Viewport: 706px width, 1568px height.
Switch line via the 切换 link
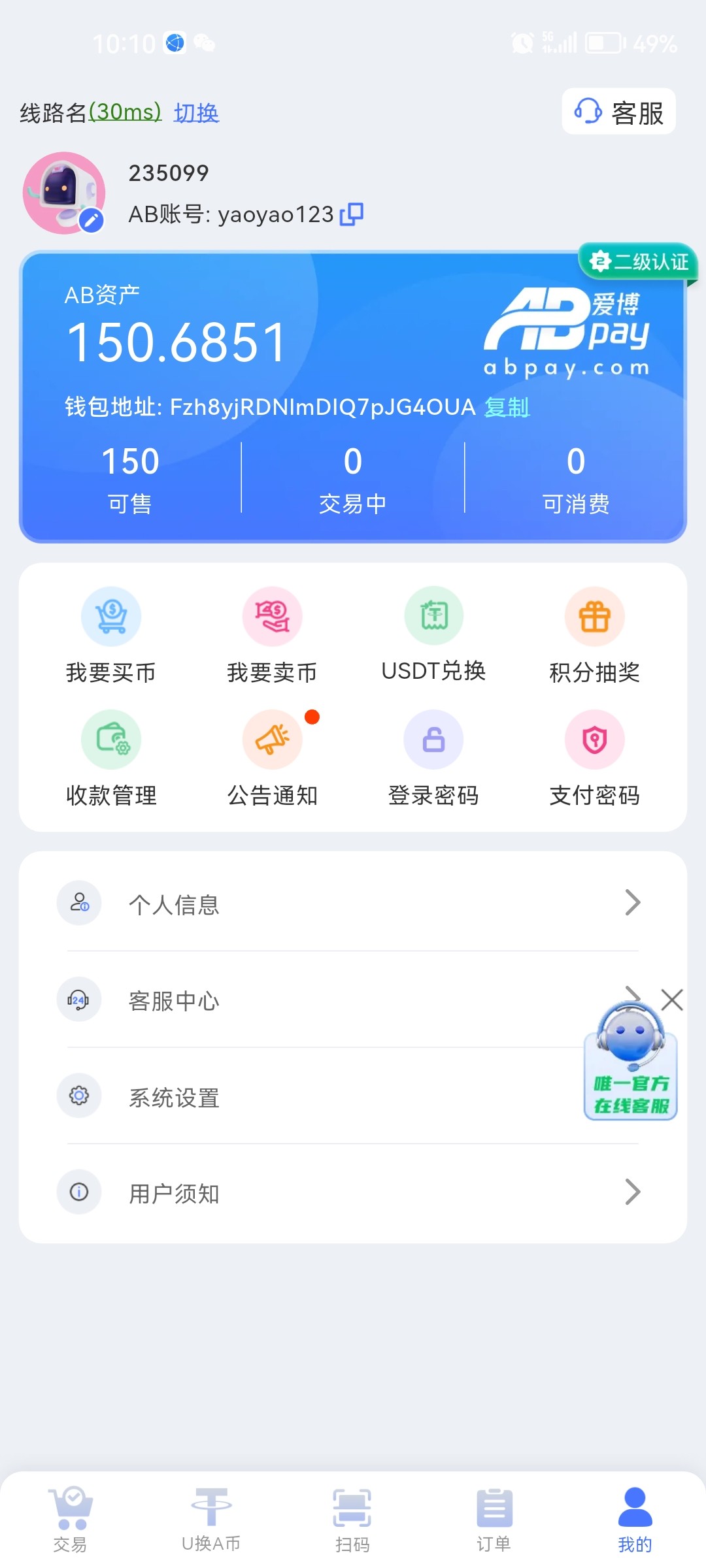196,113
